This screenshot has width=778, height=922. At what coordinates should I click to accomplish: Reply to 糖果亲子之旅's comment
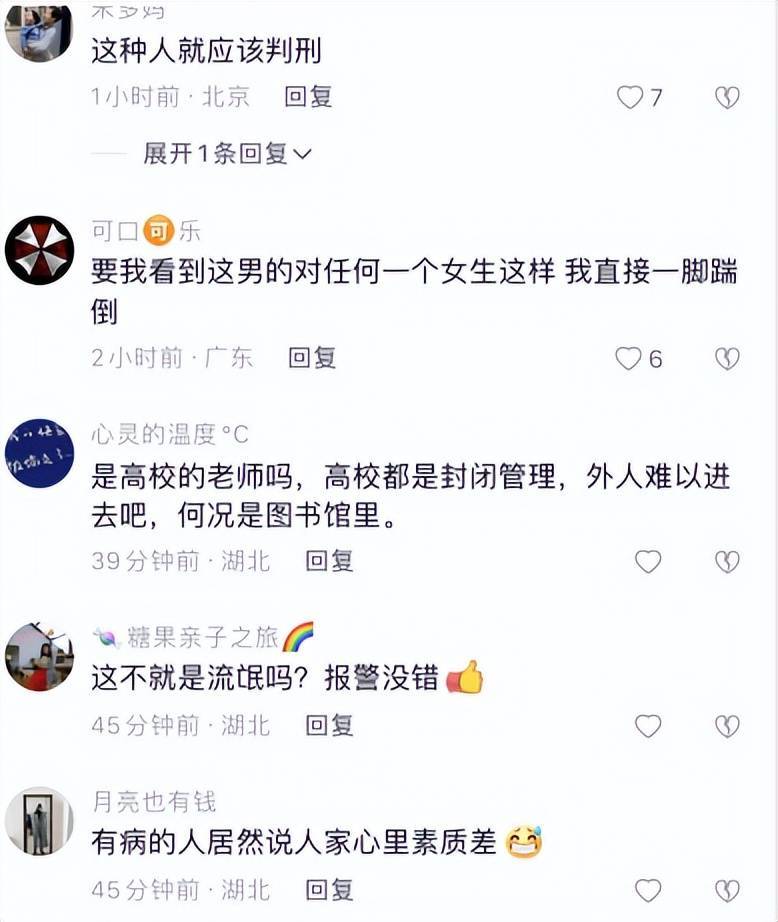(329, 725)
